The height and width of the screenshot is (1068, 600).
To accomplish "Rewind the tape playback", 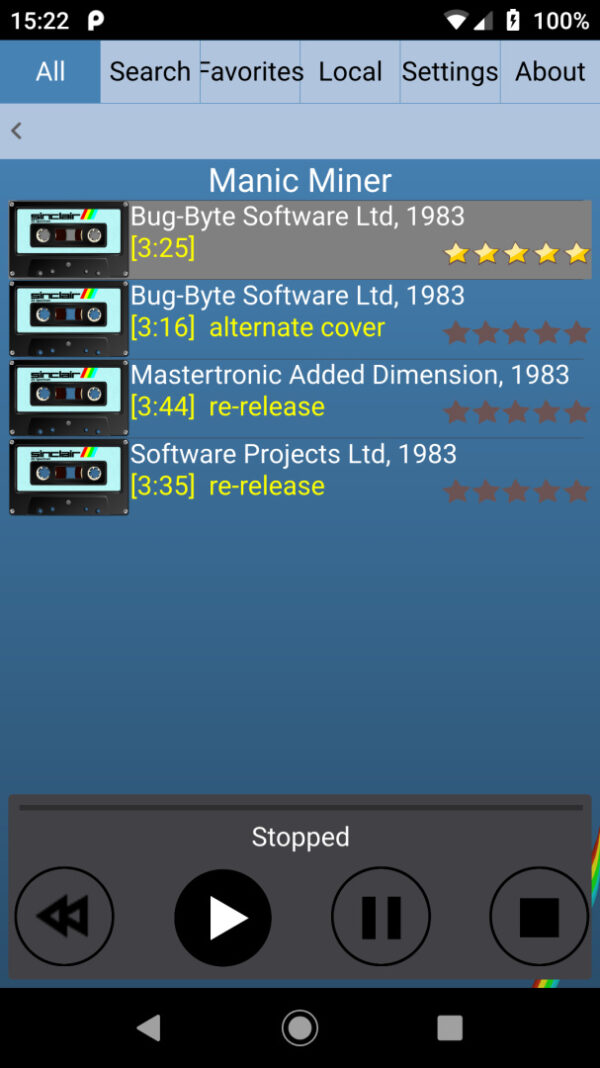I will 65,916.
